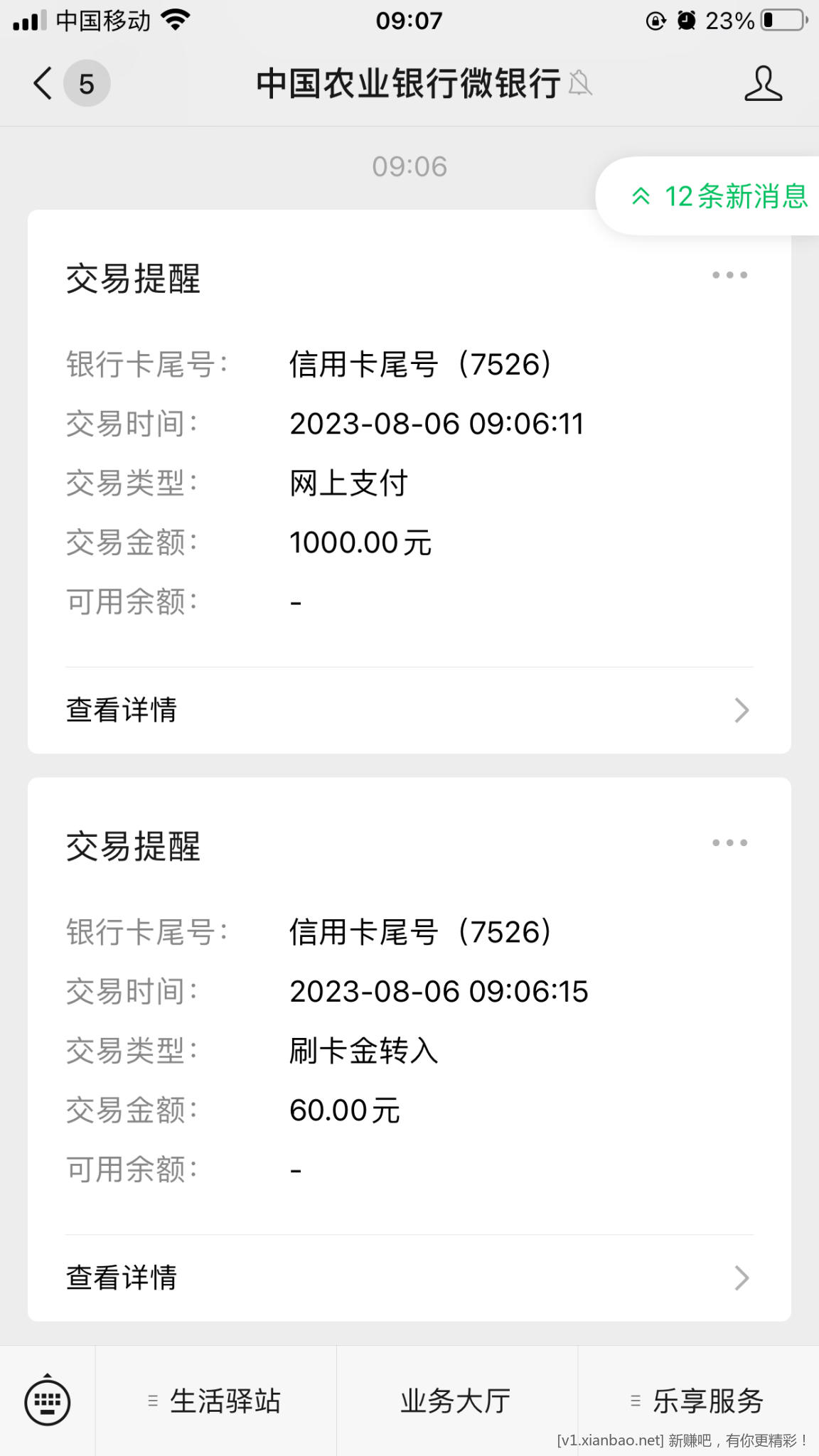Image resolution: width=819 pixels, height=1456 pixels.
Task: Go back to the chat list
Action: click(x=43, y=83)
